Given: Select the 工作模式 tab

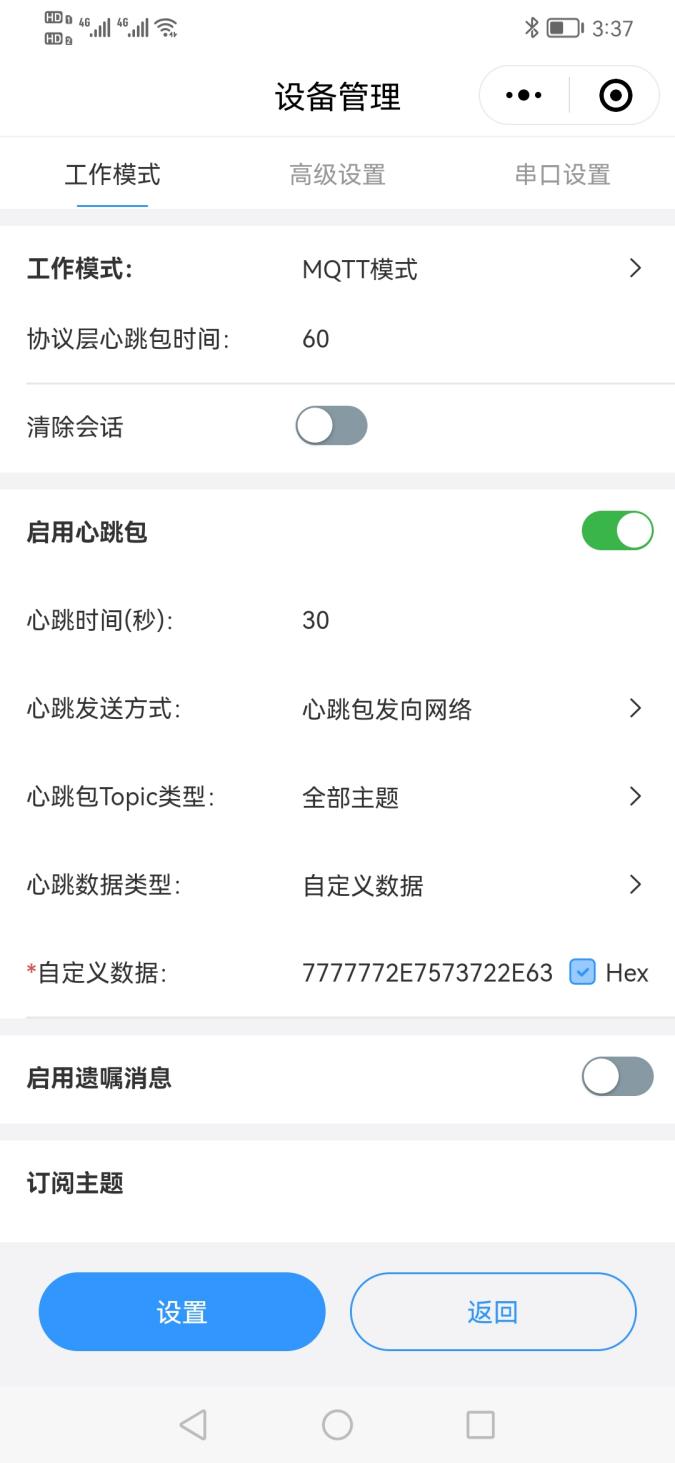Looking at the screenshot, I should [x=112, y=175].
